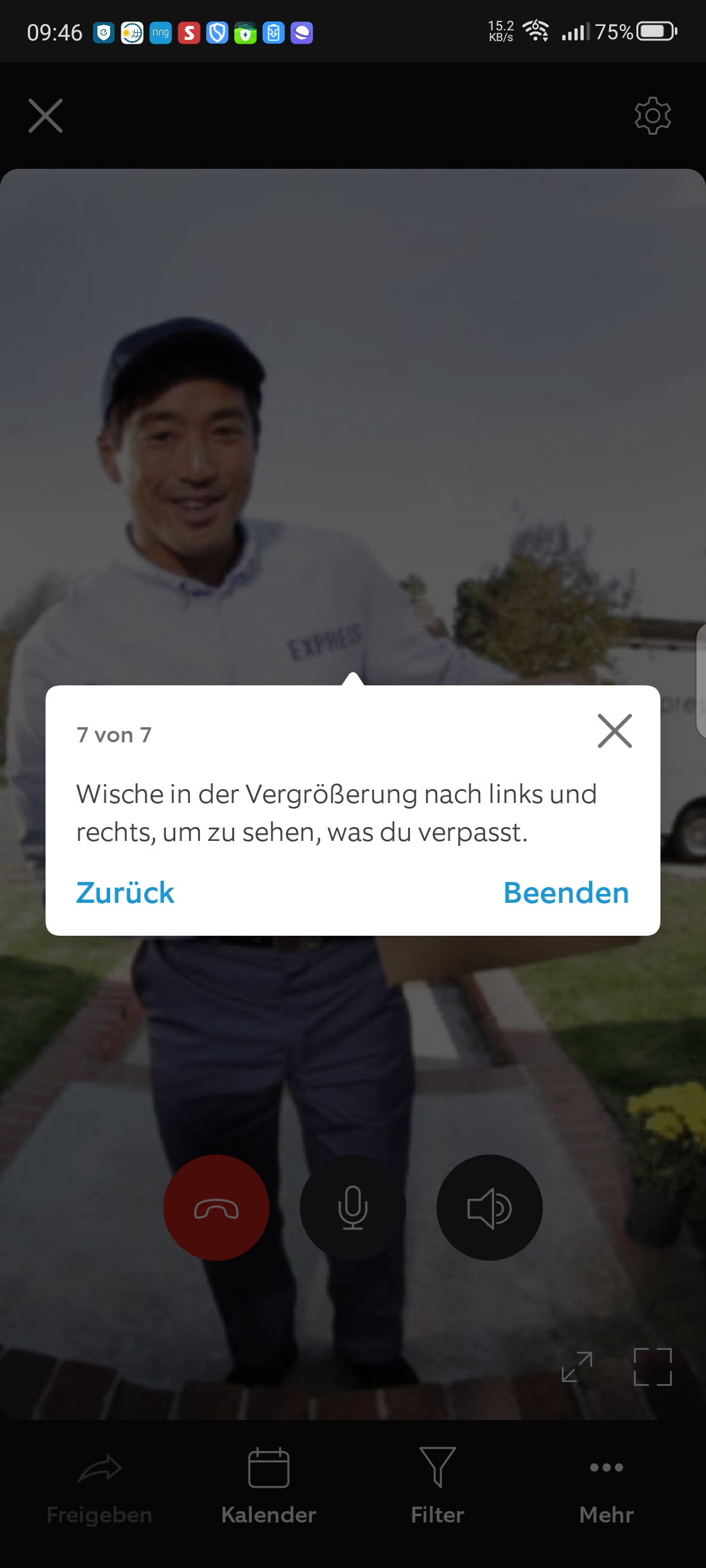This screenshot has height=1568, width=706.
Task: End the call with the red hang-up button
Action: click(x=216, y=1208)
